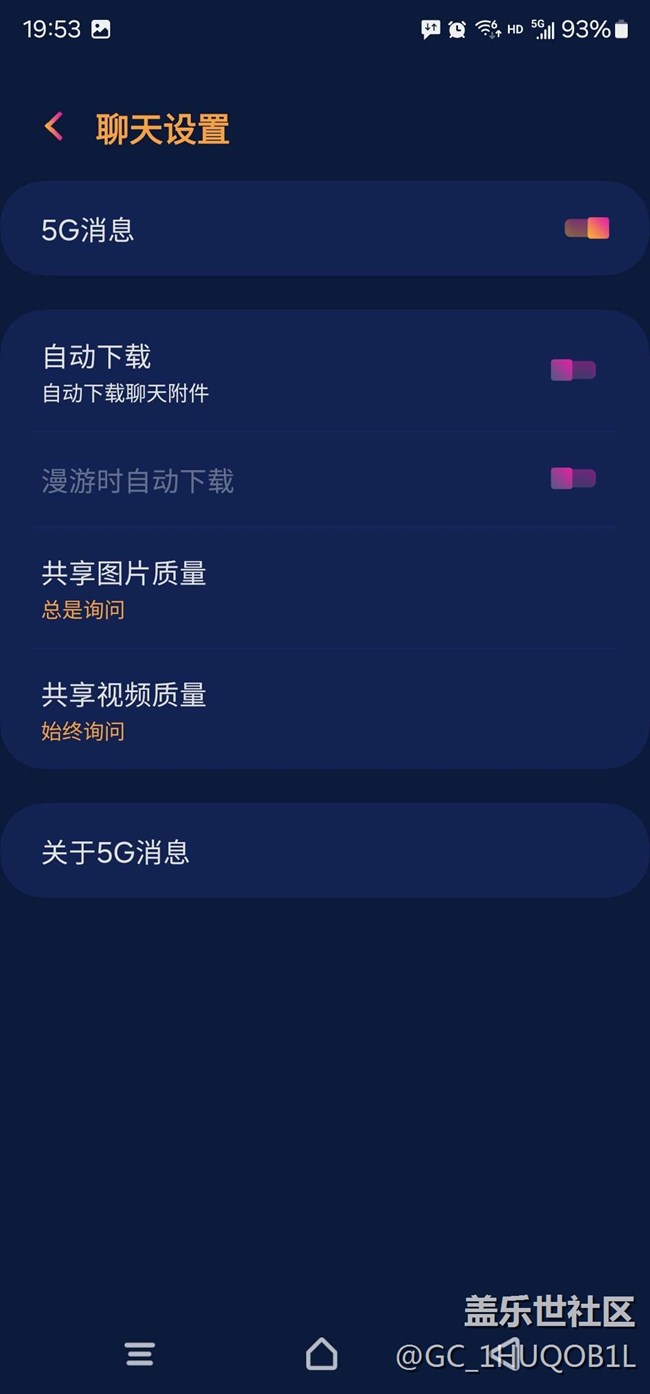Enable the 自动下载 toggle
This screenshot has width=650, height=1394.
(573, 370)
